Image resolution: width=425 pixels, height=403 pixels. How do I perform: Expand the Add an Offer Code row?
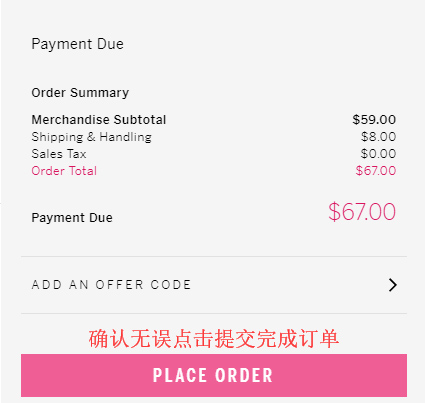pos(214,285)
